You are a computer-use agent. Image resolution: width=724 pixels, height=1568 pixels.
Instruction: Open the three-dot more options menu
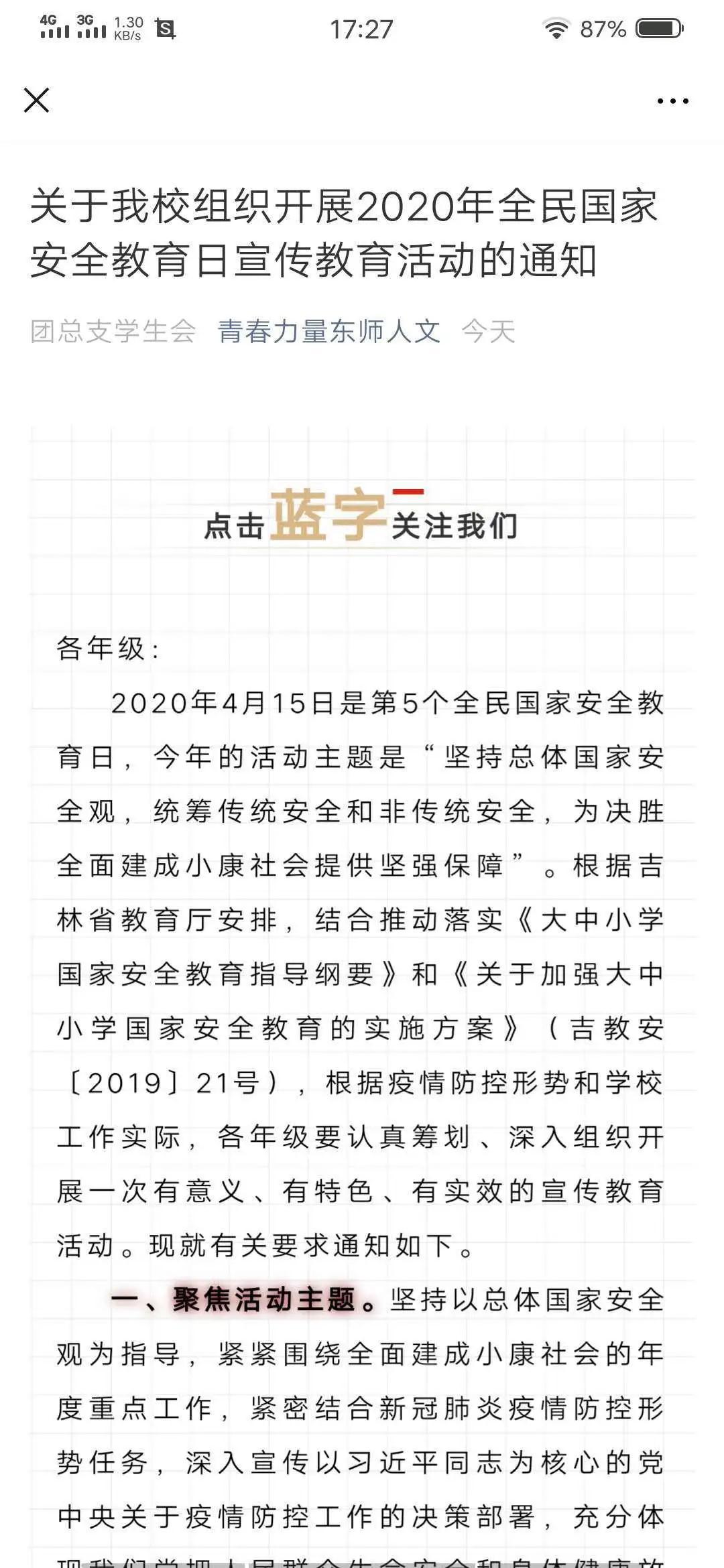(672, 101)
